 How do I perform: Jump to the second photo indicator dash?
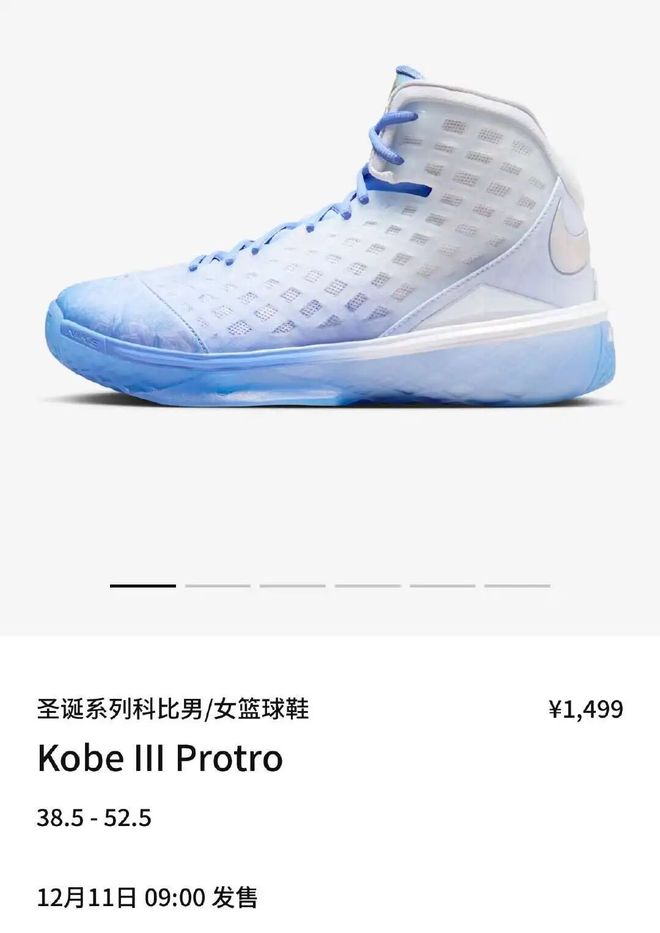[218, 585]
